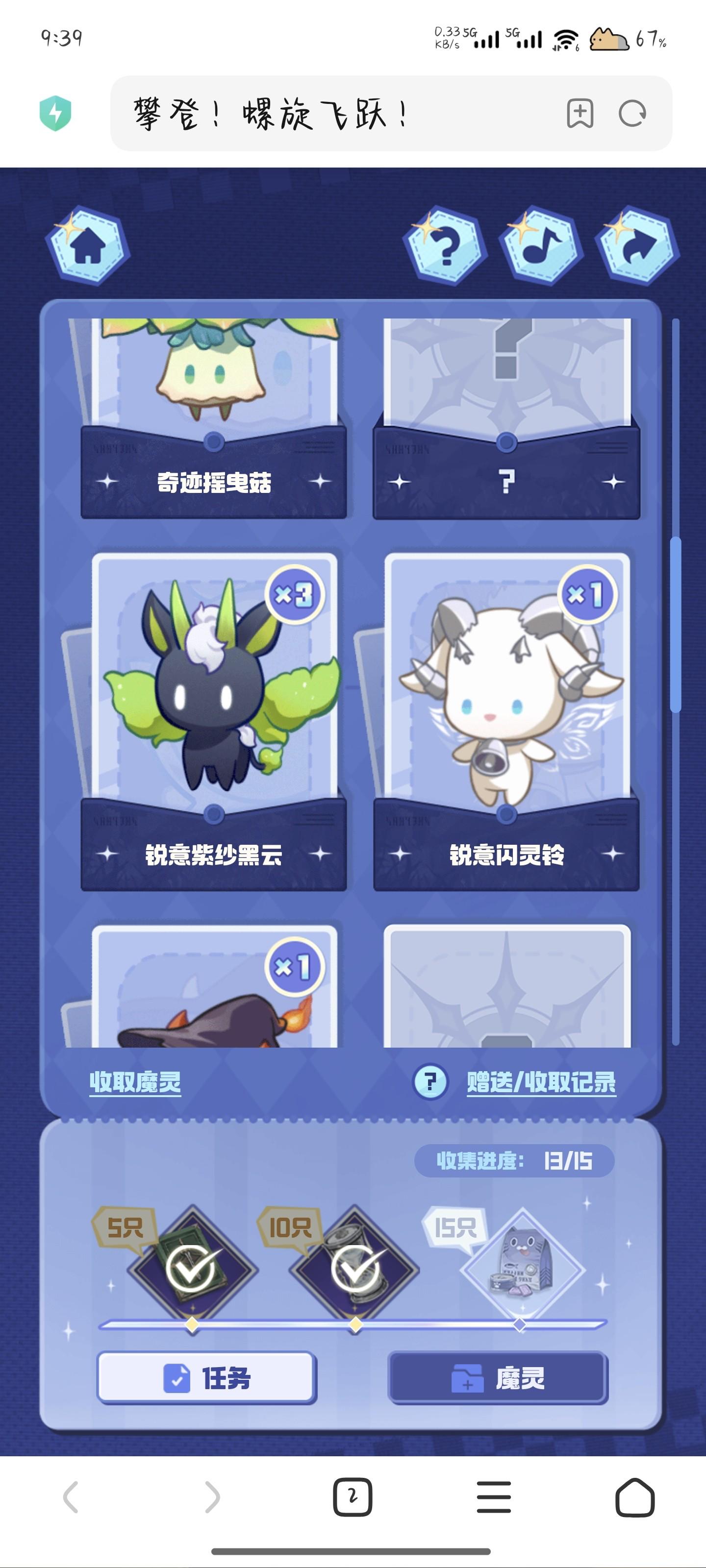706x1568 pixels.
Task: Switch to the 任务 tab
Action: (207, 1378)
